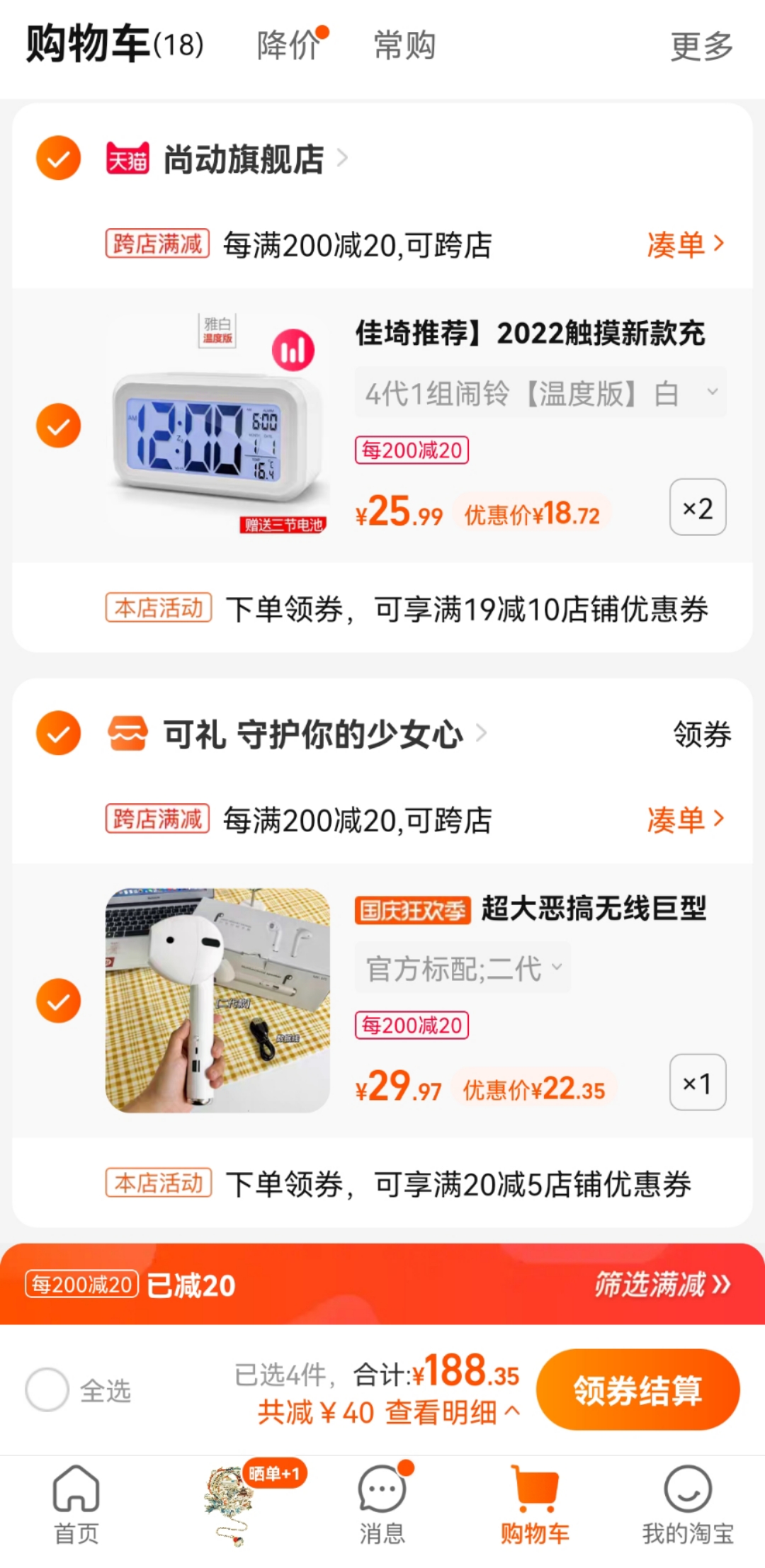Open the alarm clock product image
Viewport: 765px width, 1568px height.
(x=218, y=425)
